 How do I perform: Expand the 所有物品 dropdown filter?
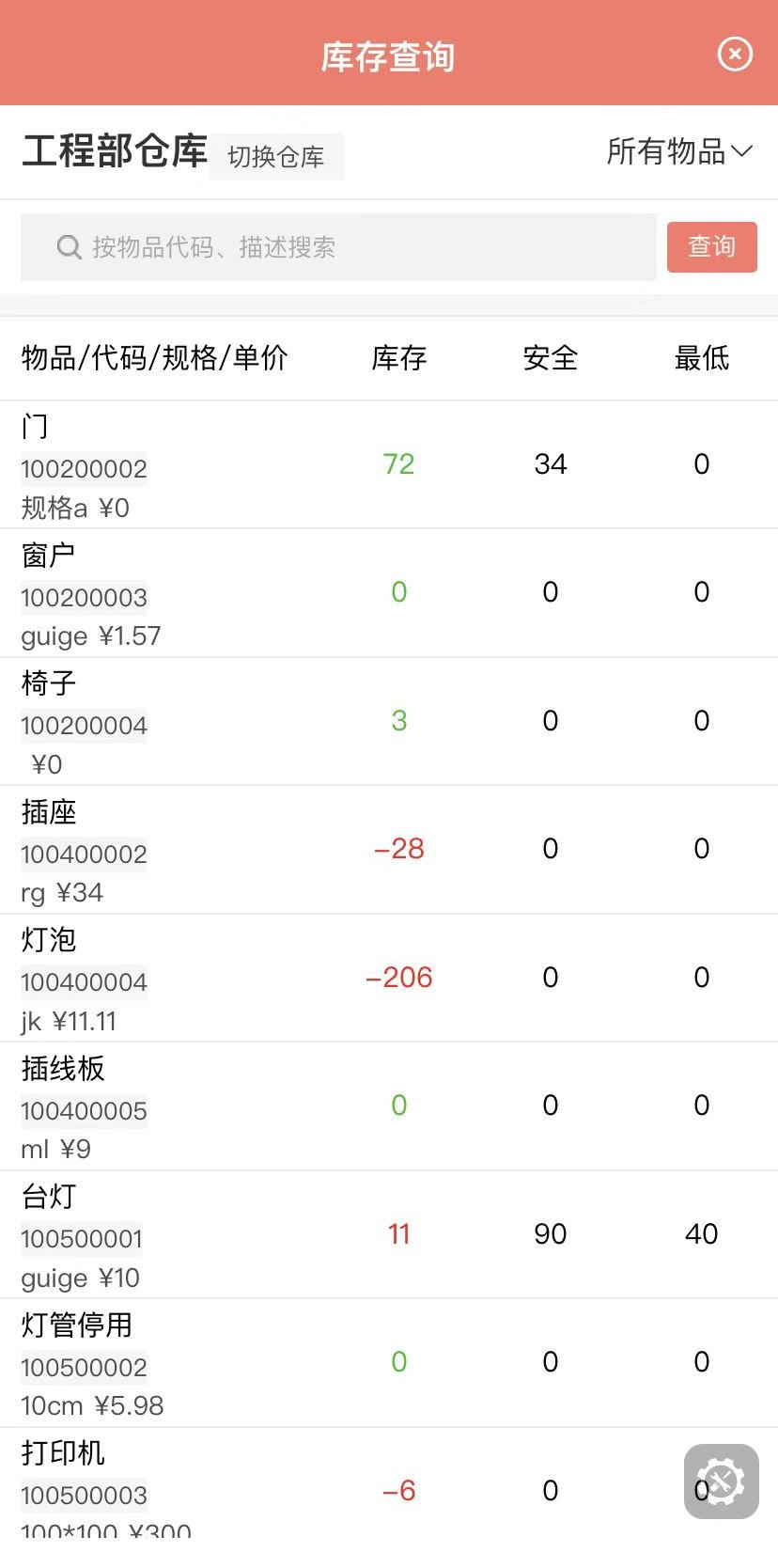(679, 151)
